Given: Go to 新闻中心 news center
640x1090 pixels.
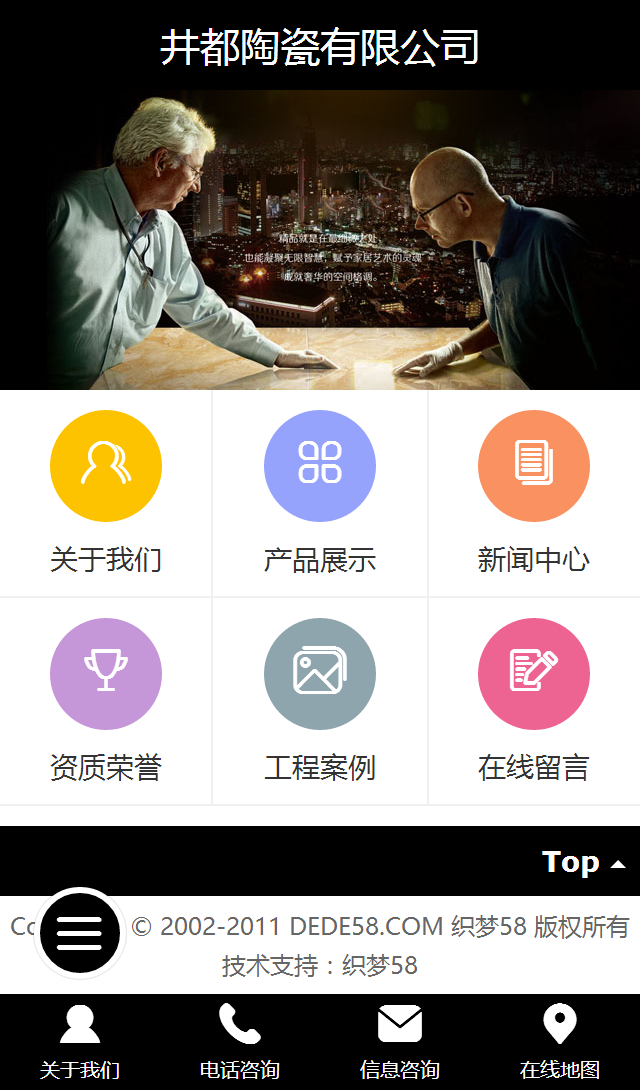Looking at the screenshot, I should pyautogui.click(x=533, y=494).
